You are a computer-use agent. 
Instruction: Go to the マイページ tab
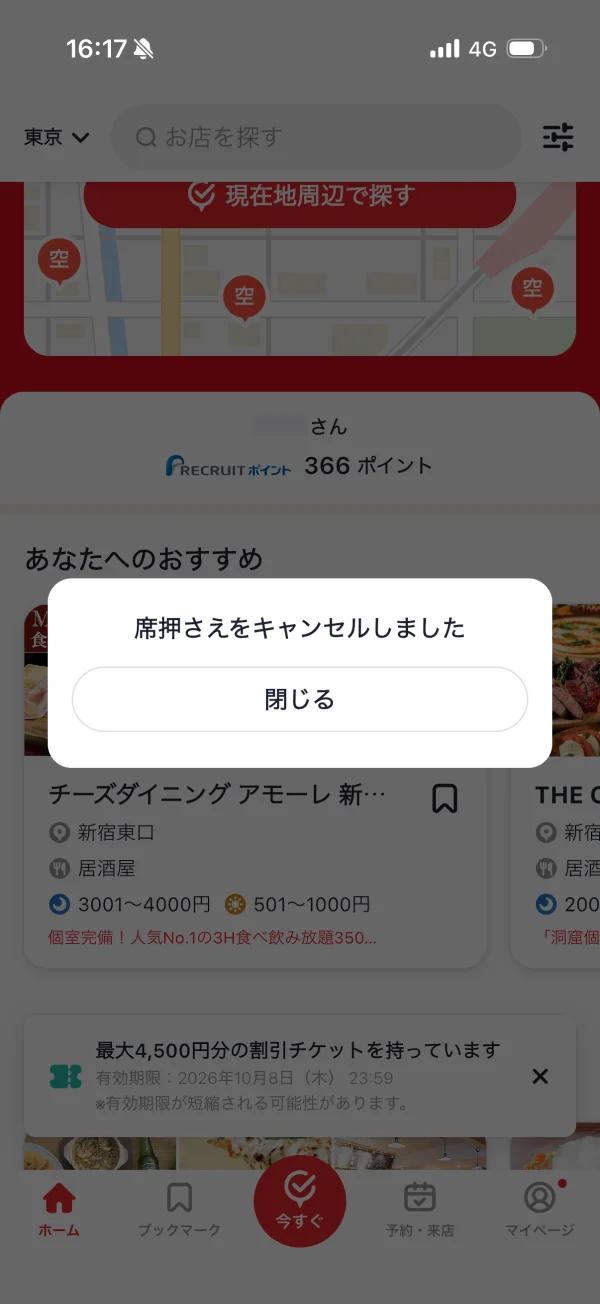(540, 1210)
